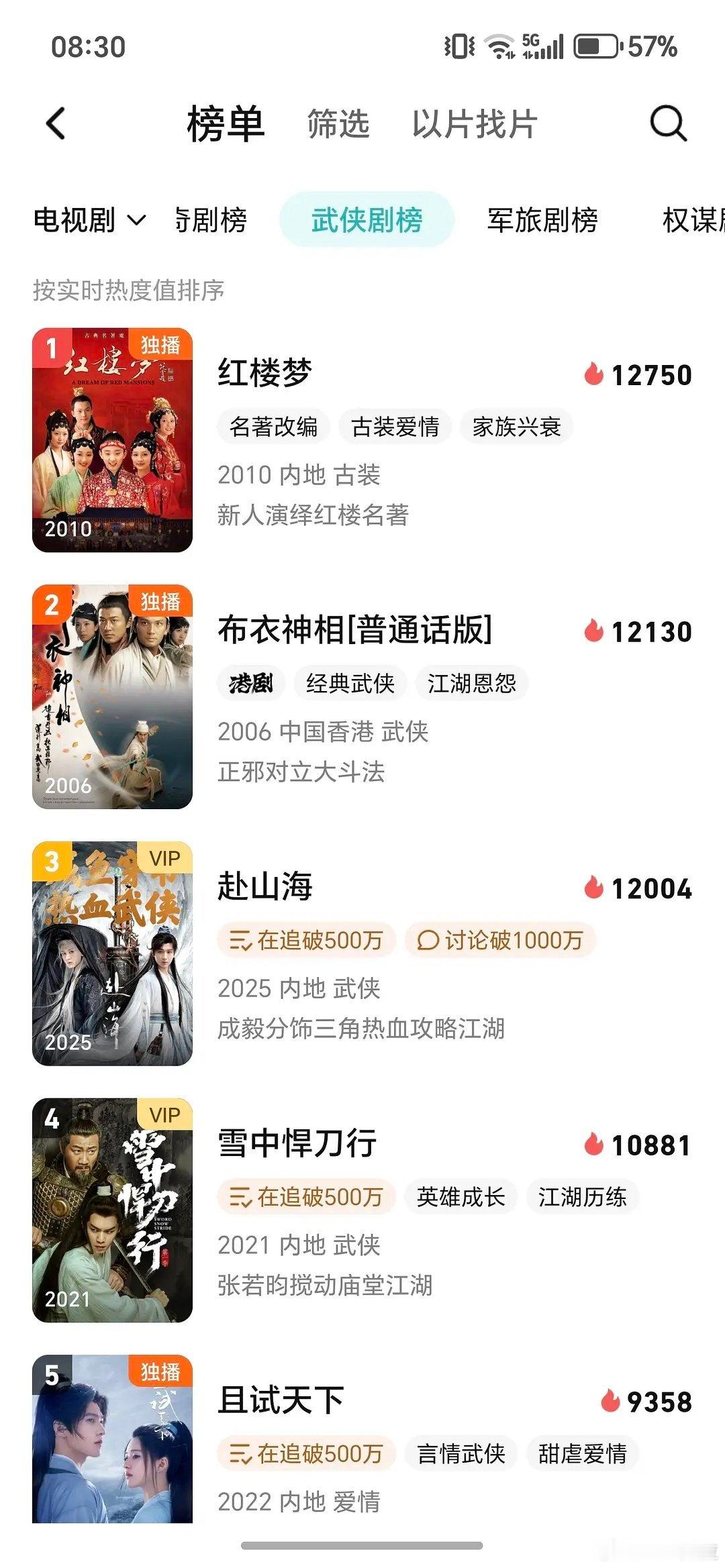Tap the 甜虐爱情 tag chip

point(582,1454)
